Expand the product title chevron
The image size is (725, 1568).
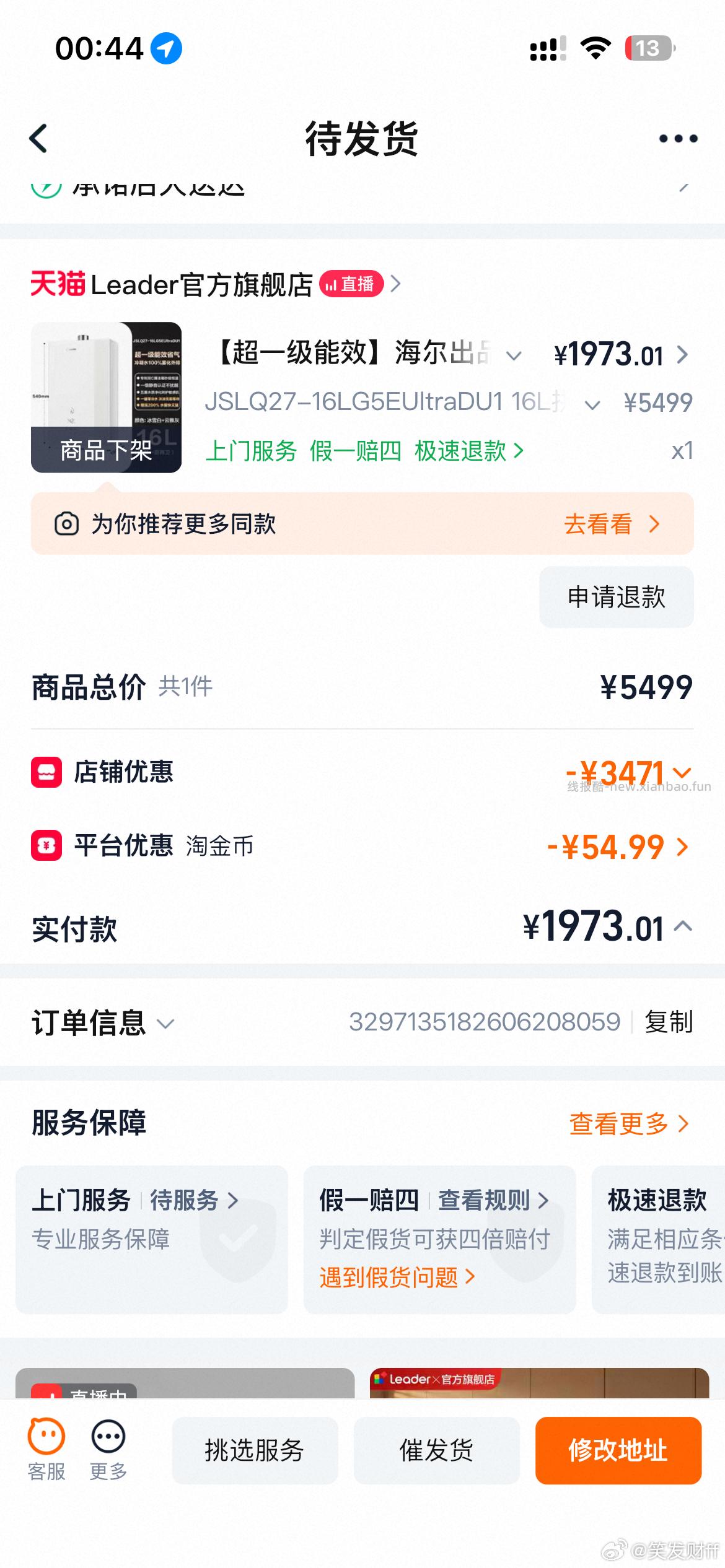513,355
